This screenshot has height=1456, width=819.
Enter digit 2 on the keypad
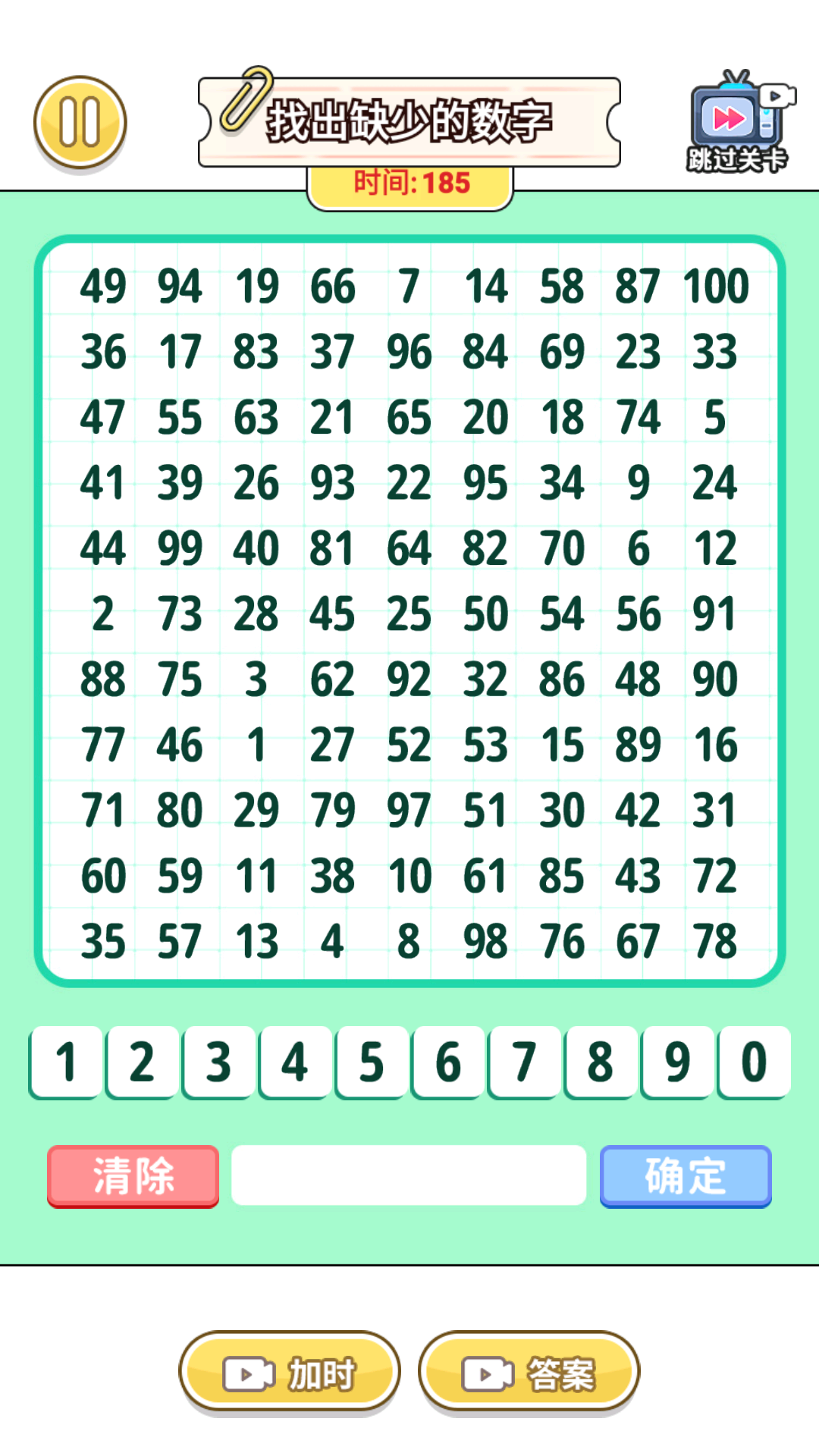pyautogui.click(x=143, y=1062)
